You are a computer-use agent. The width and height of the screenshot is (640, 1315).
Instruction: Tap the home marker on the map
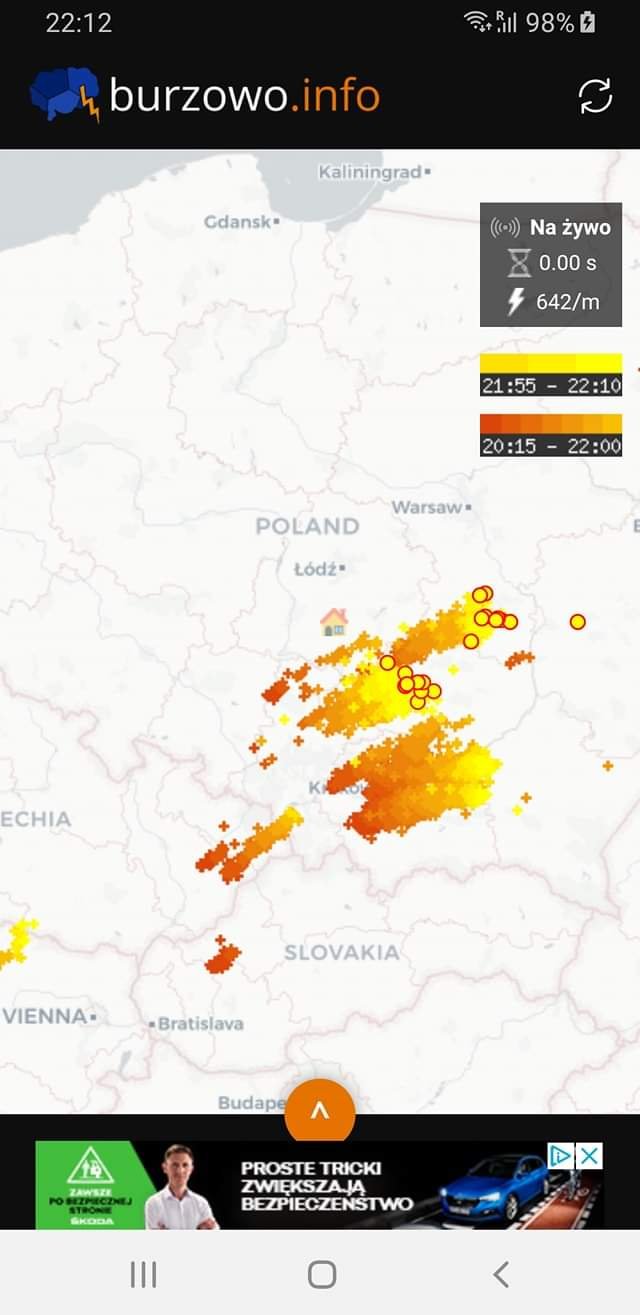point(333,622)
